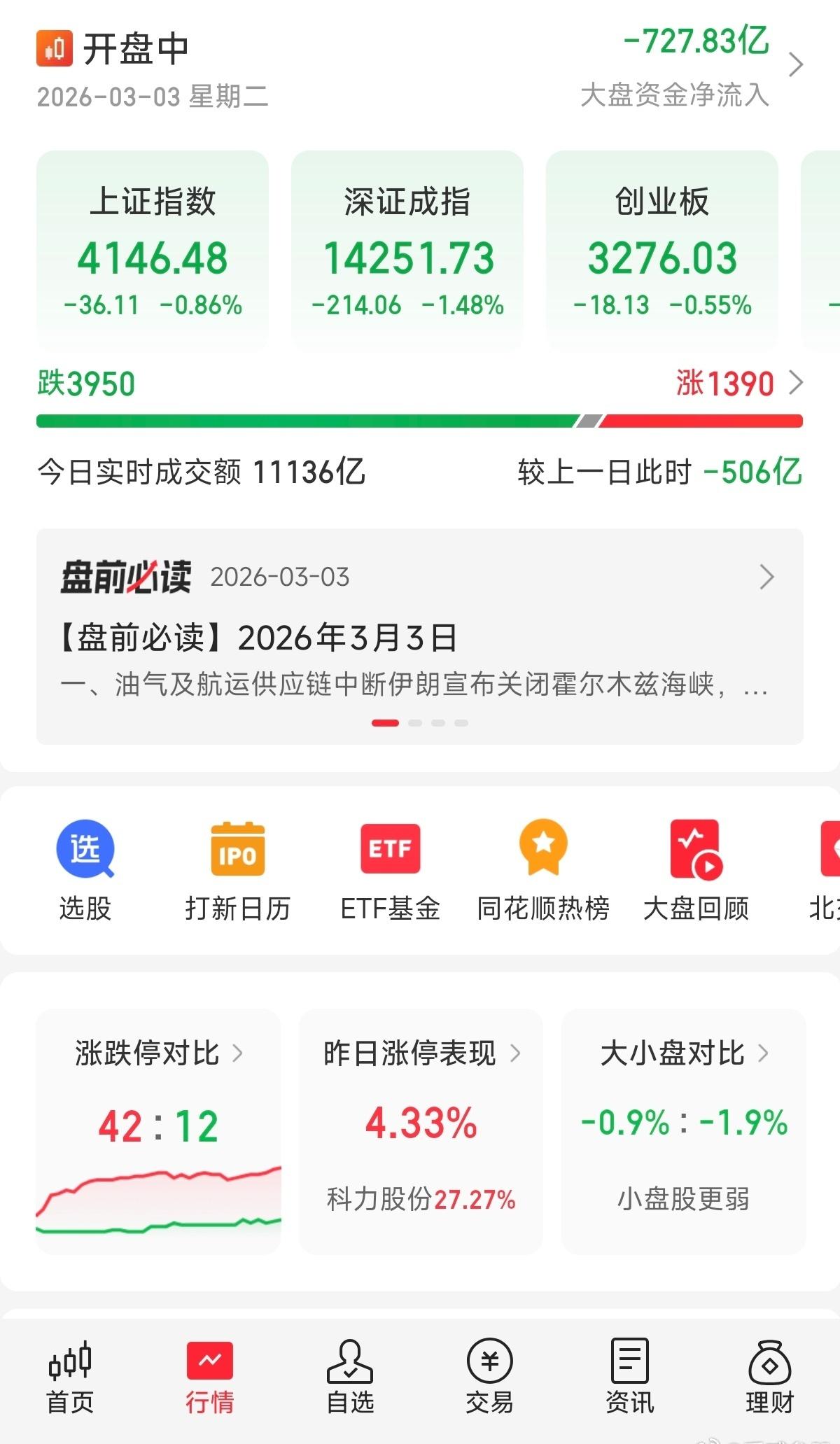This screenshot has width=840, height=1444.
Task: Open the 理财 wealth management icon
Action: click(770, 1372)
